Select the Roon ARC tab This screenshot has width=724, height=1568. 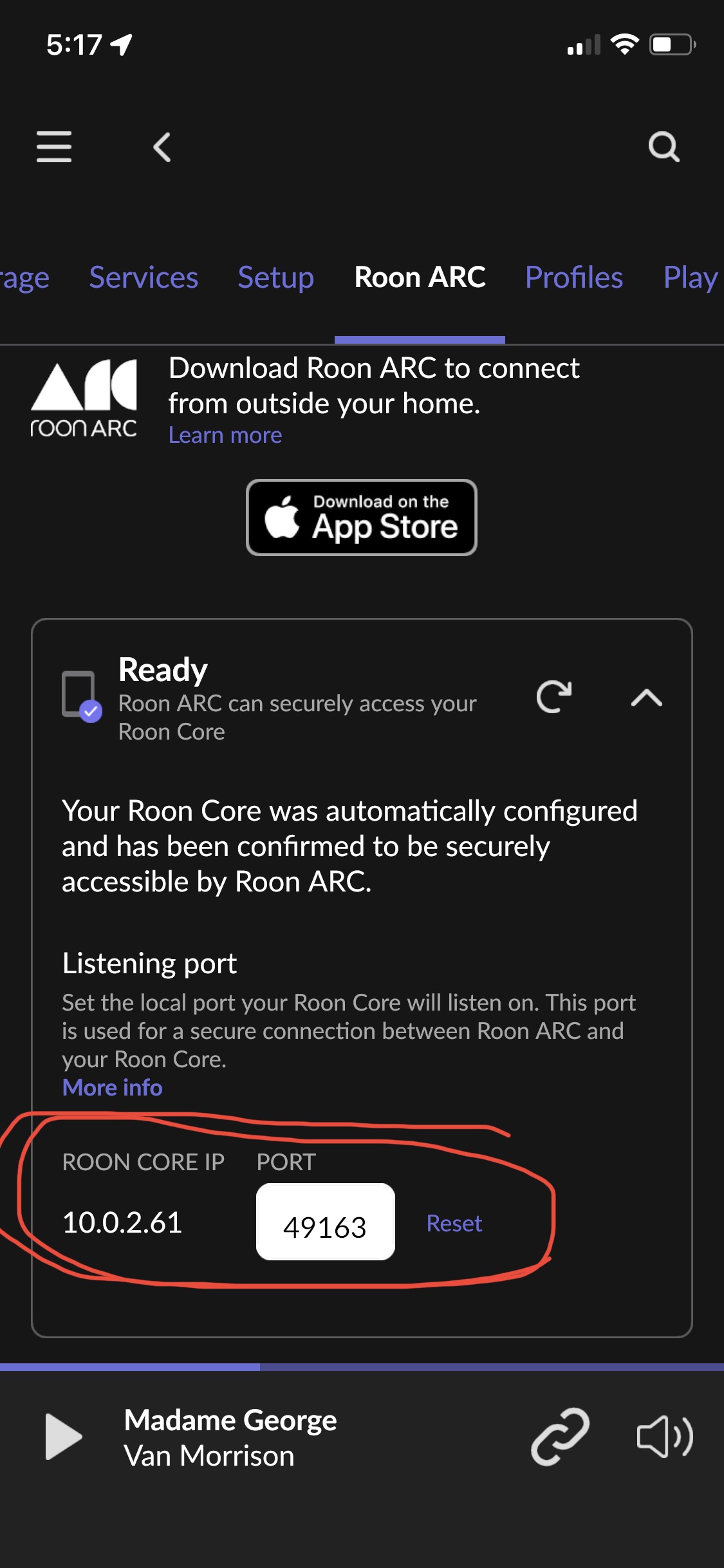point(420,277)
